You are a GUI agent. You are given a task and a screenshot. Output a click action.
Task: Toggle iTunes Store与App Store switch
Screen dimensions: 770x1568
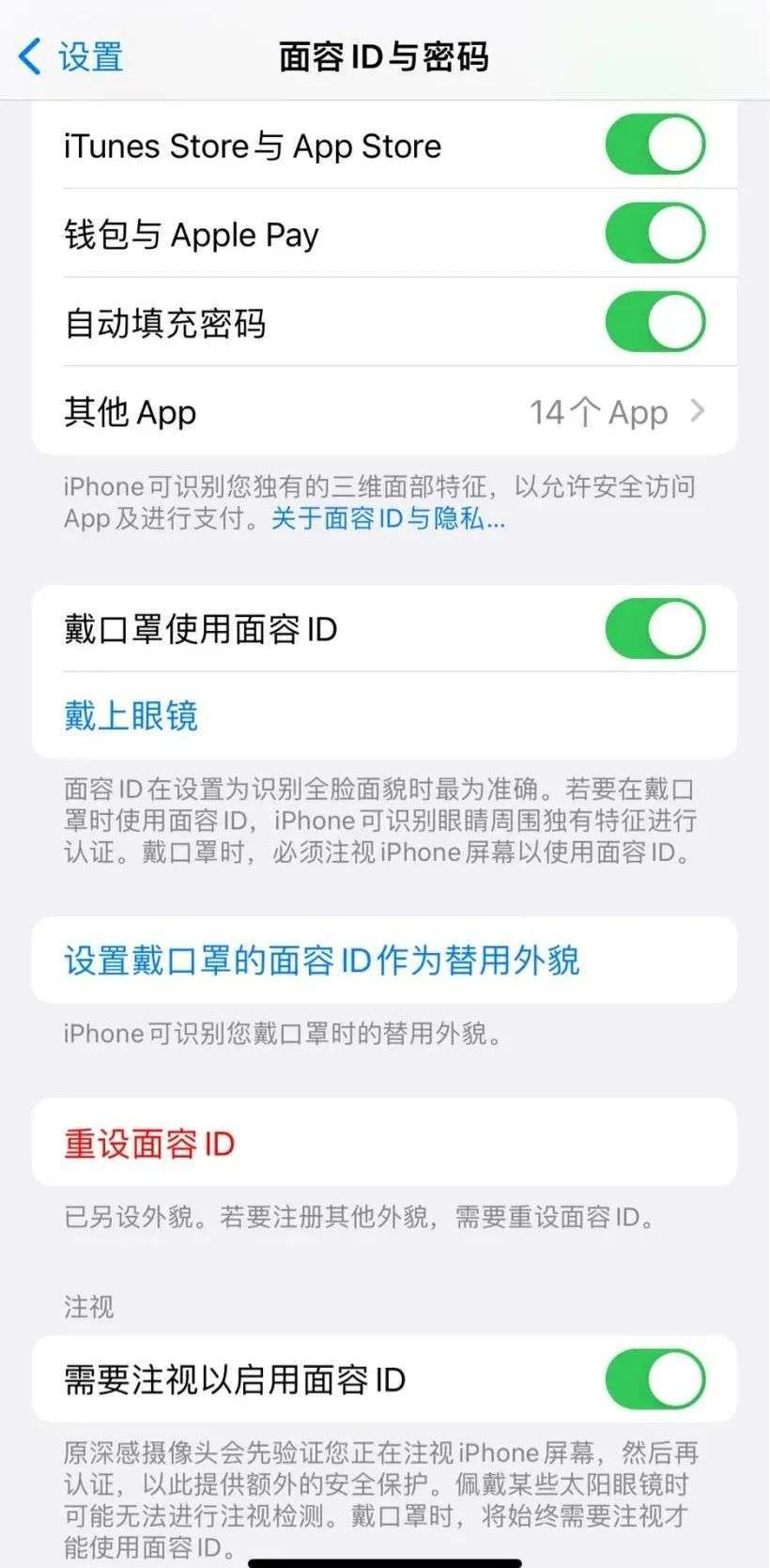pos(654,145)
